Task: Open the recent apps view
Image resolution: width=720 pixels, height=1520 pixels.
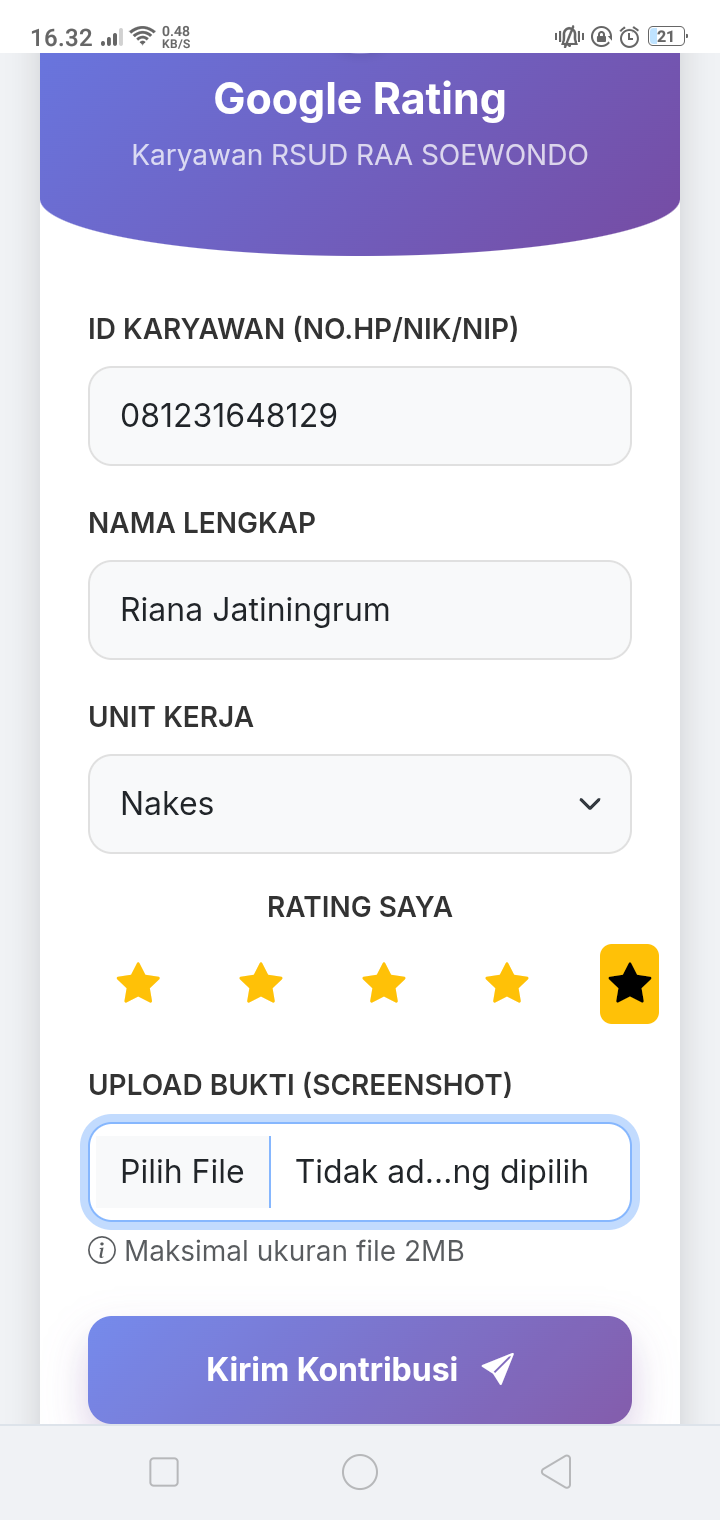Action: pyautogui.click(x=164, y=1472)
